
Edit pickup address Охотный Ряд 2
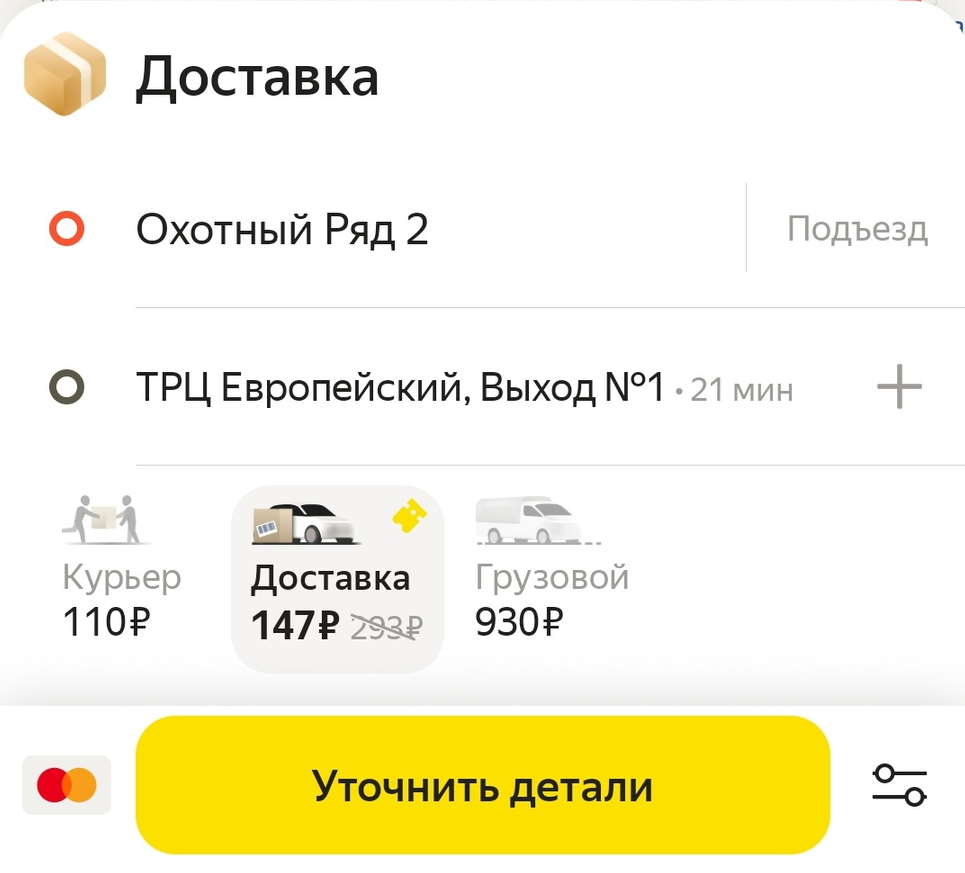(282, 231)
